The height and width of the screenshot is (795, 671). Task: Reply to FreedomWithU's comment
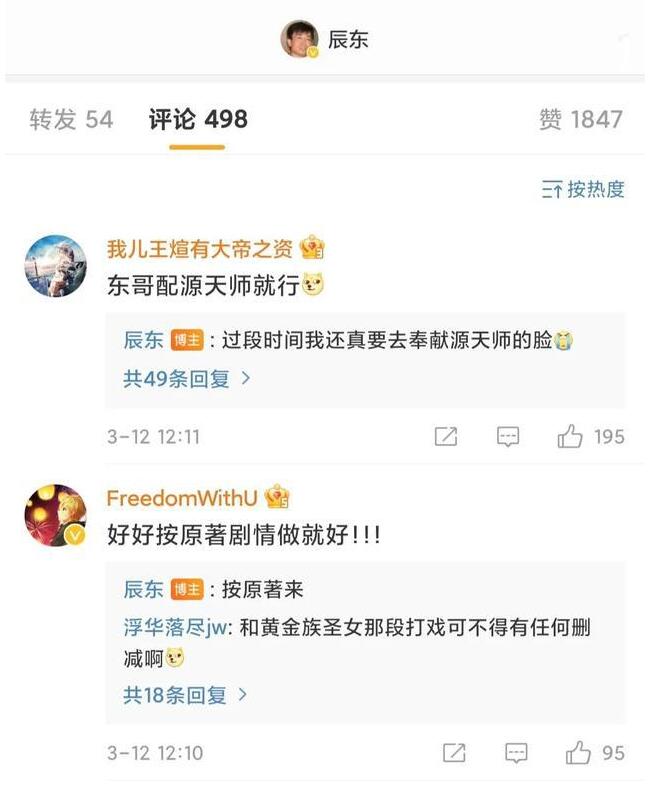tap(516, 752)
